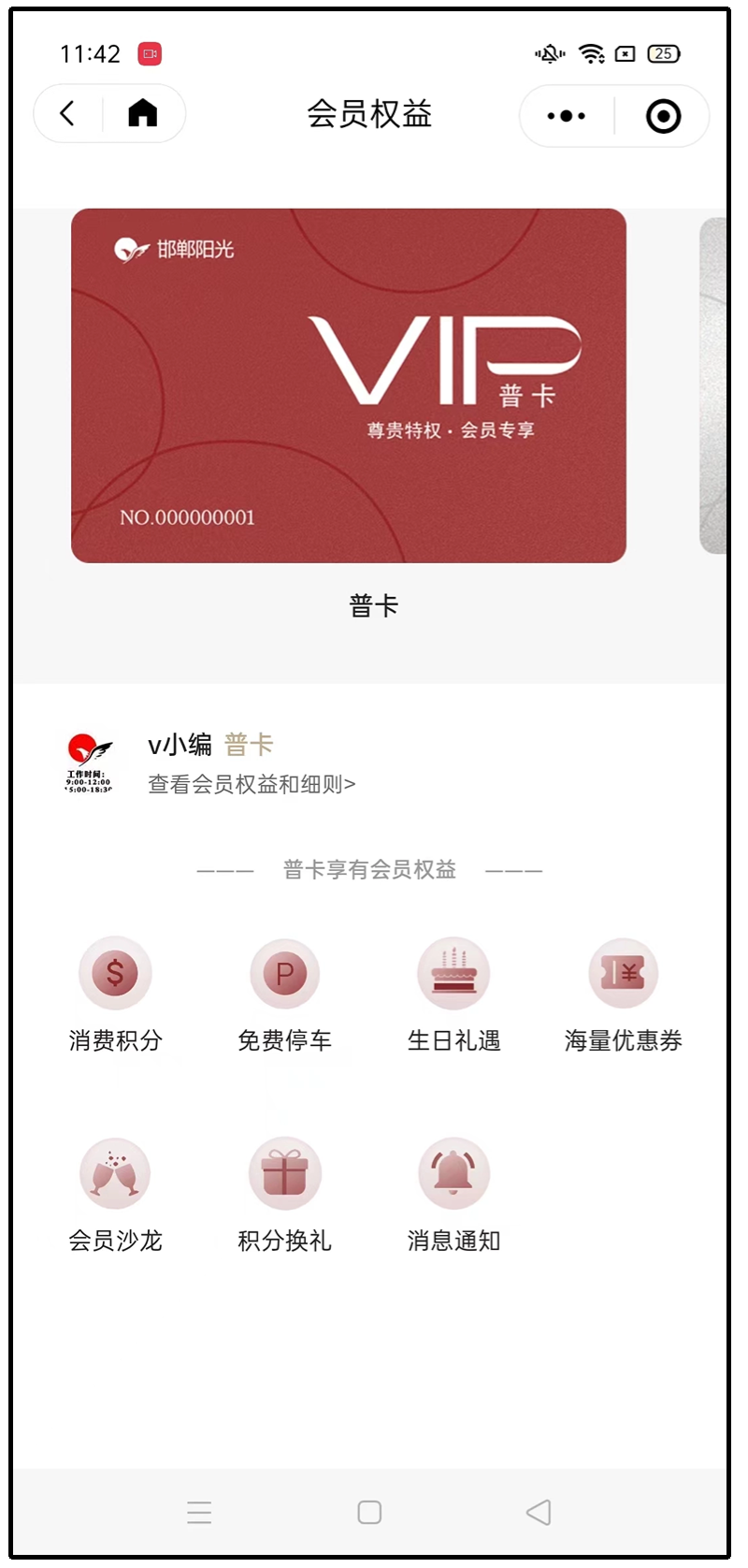Go back to the previous page
This screenshot has width=748, height=1568.
tap(67, 114)
